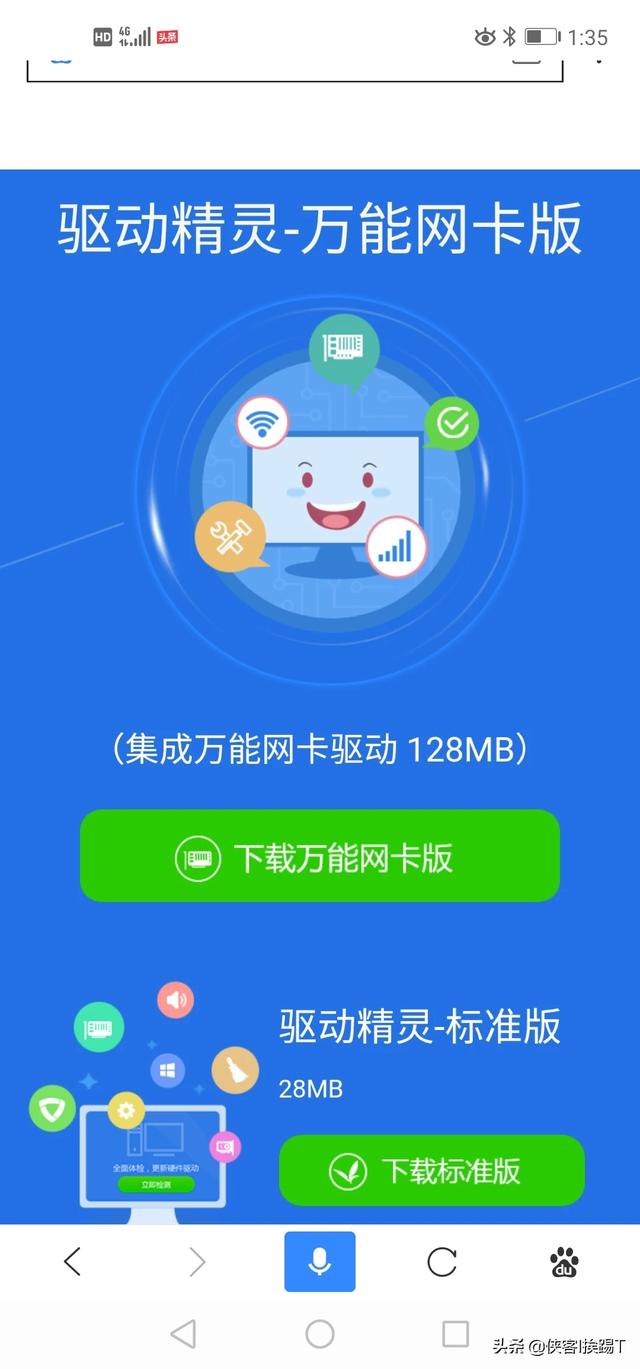Image resolution: width=640 pixels, height=1369 pixels.
Task: Return to the phone's home screen
Action: [319, 1333]
